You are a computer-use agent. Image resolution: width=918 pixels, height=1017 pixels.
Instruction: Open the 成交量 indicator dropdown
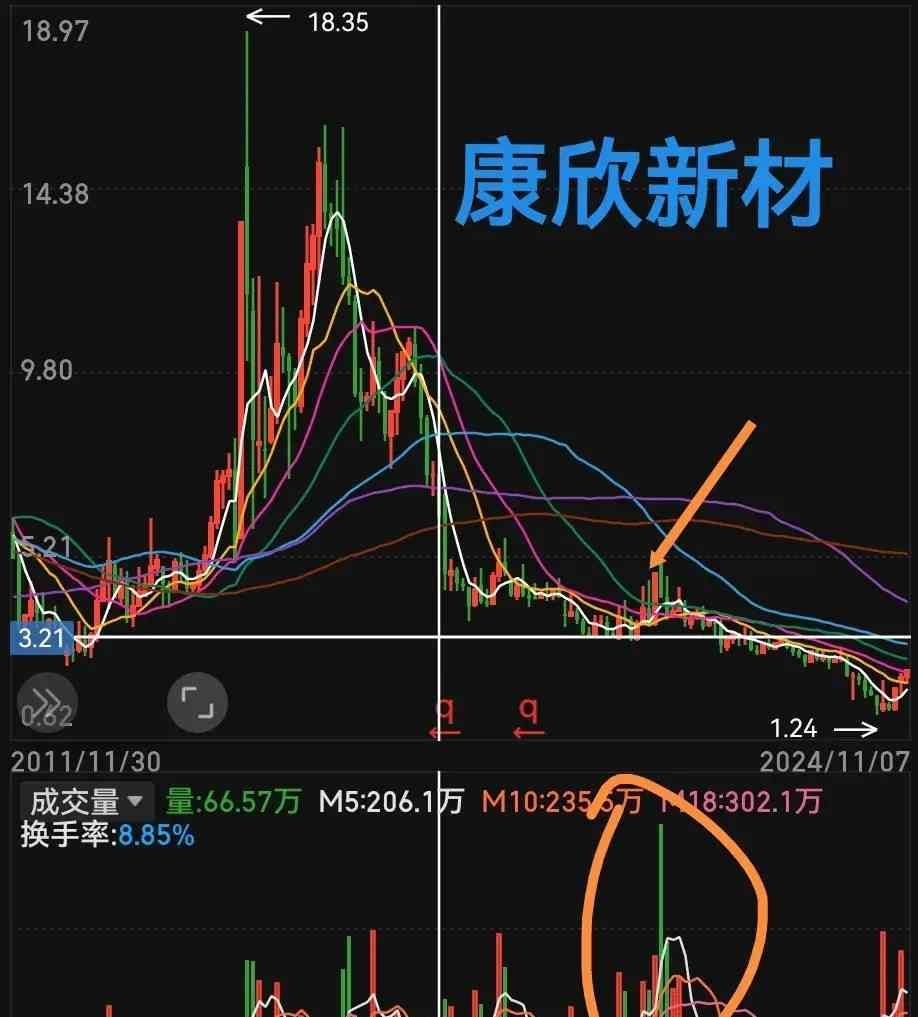pyautogui.click(x=89, y=801)
